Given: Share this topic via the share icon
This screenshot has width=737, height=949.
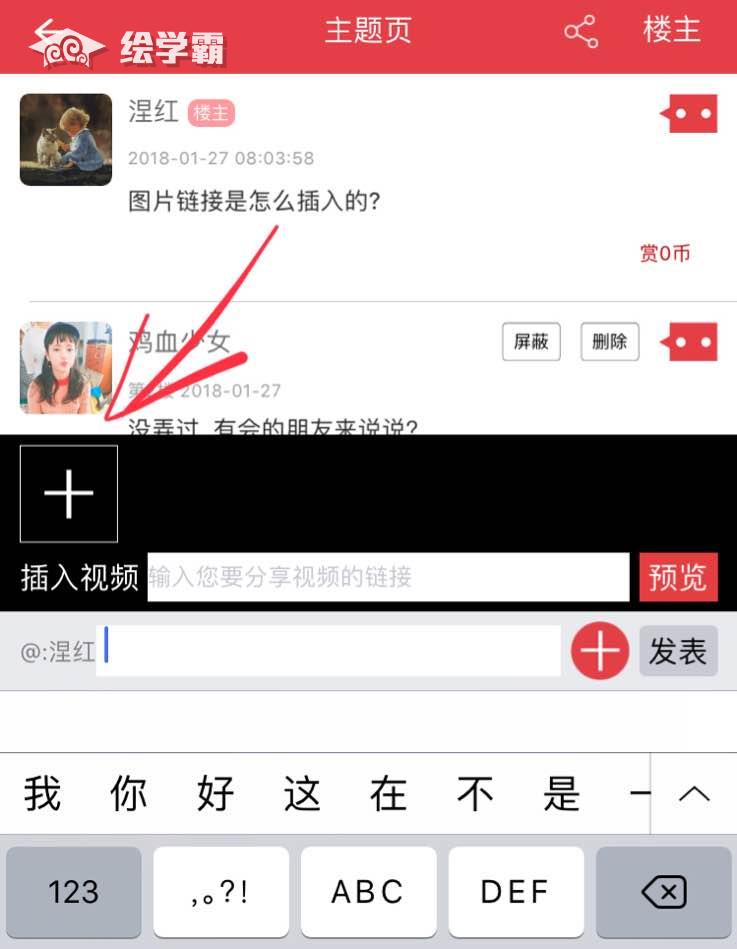Looking at the screenshot, I should pyautogui.click(x=581, y=32).
